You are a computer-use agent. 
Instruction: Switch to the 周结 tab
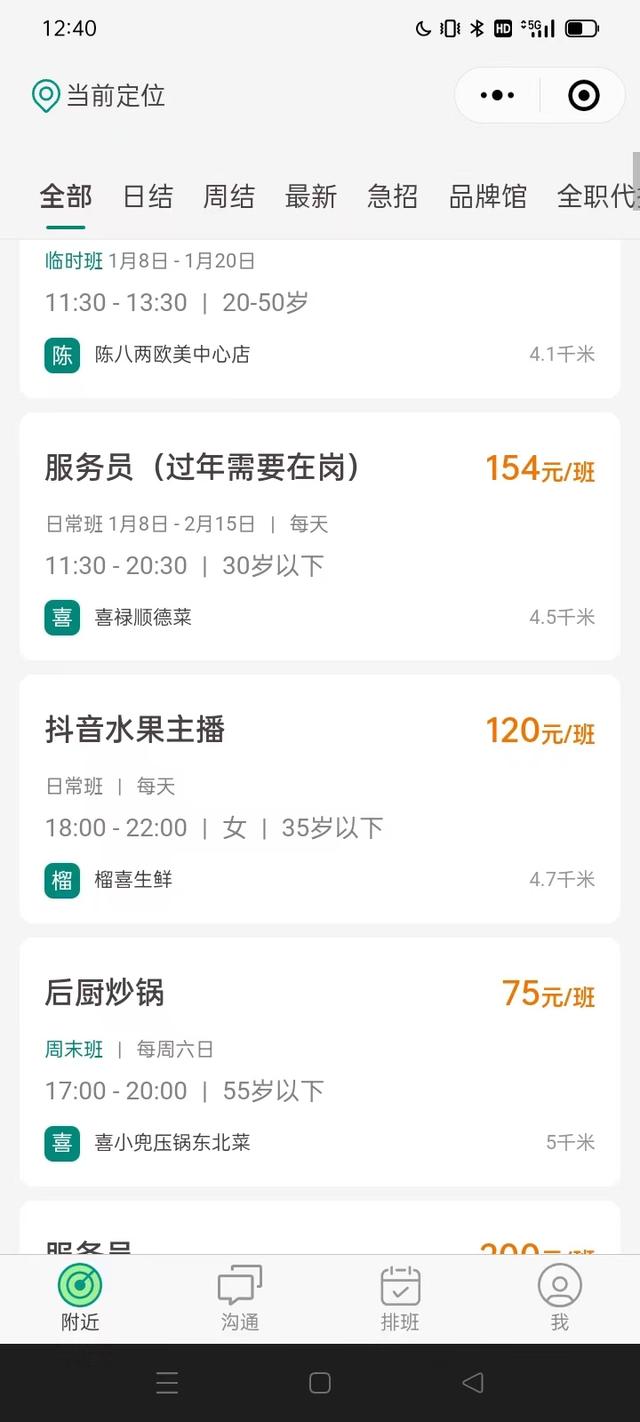229,196
